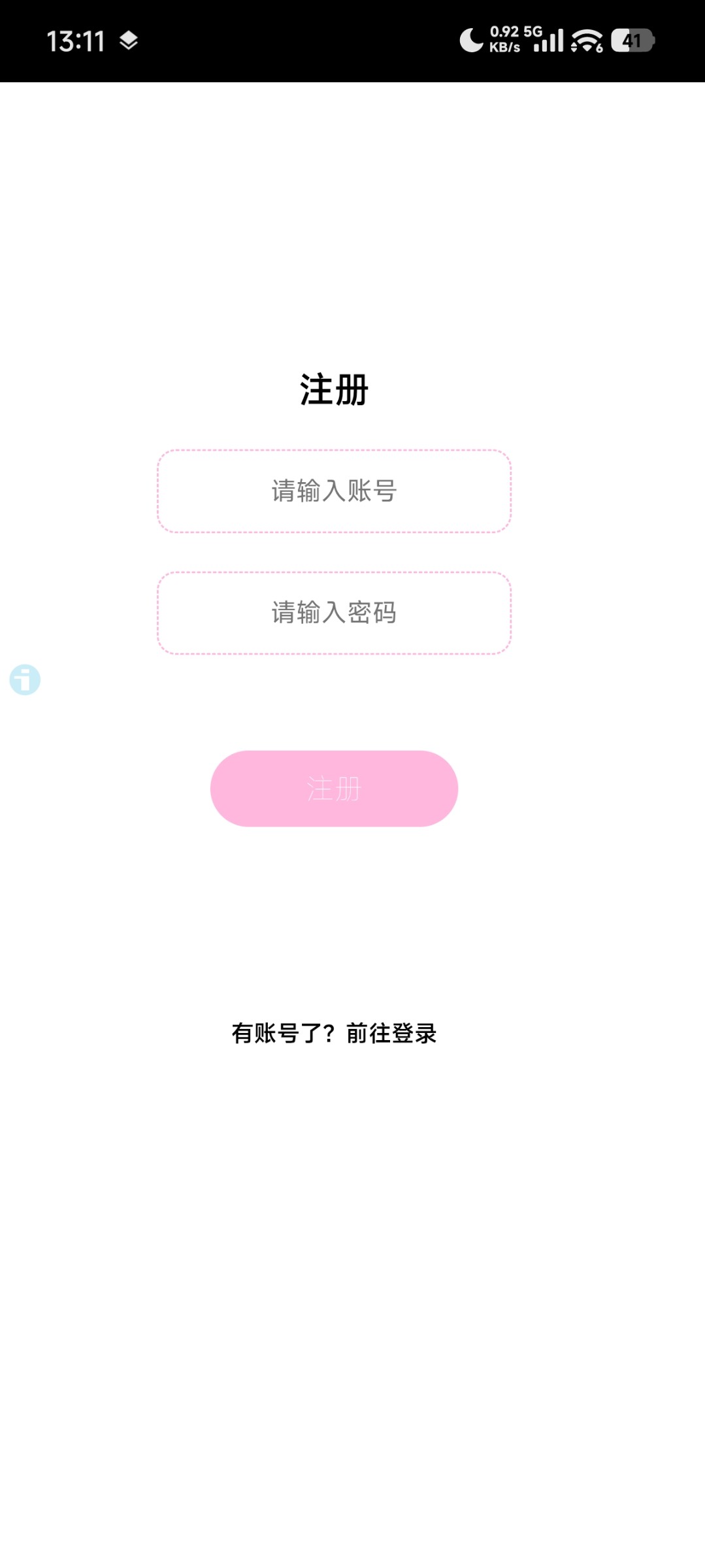This screenshot has height=1568, width=705.
Task: Tap the stacked-layers notification icon beside the clock
Action: point(128,41)
